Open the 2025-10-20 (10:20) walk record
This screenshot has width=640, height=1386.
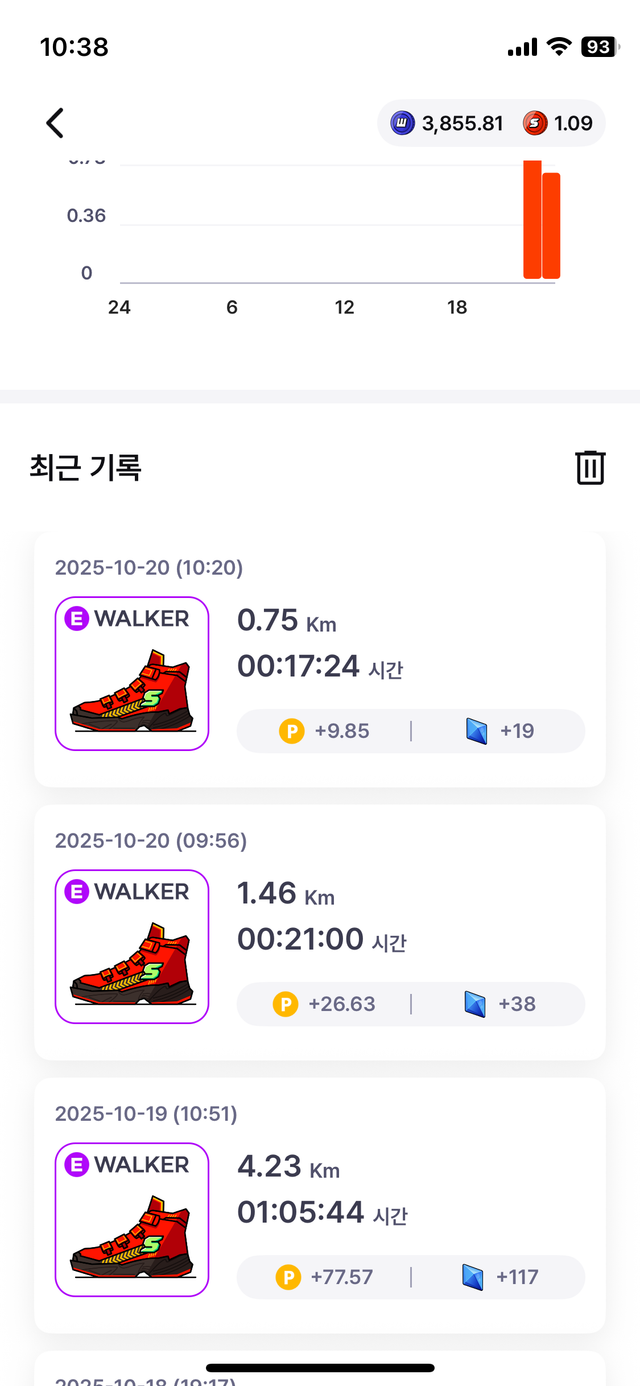320,659
